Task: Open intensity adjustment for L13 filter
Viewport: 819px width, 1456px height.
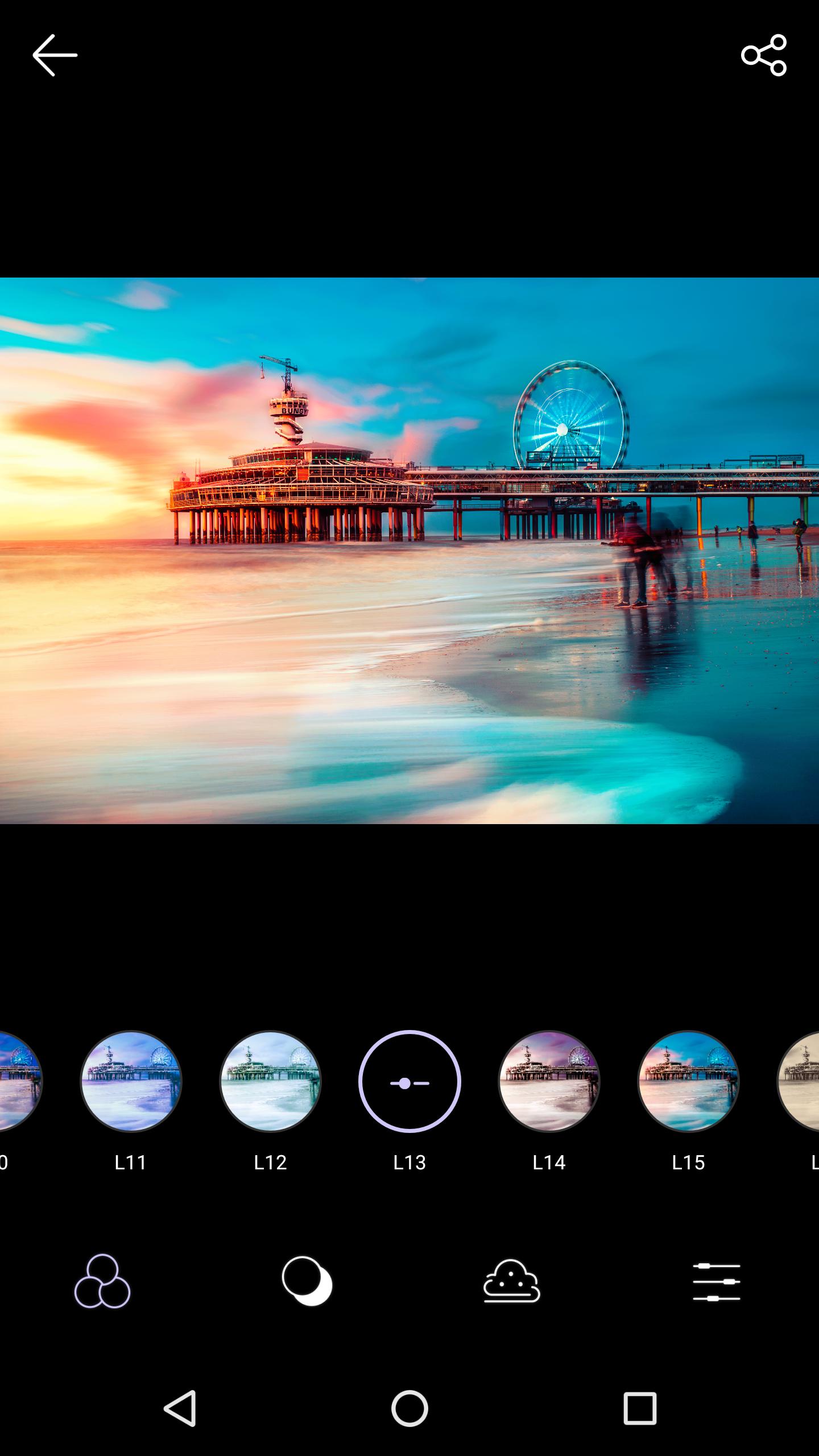Action: click(409, 1081)
